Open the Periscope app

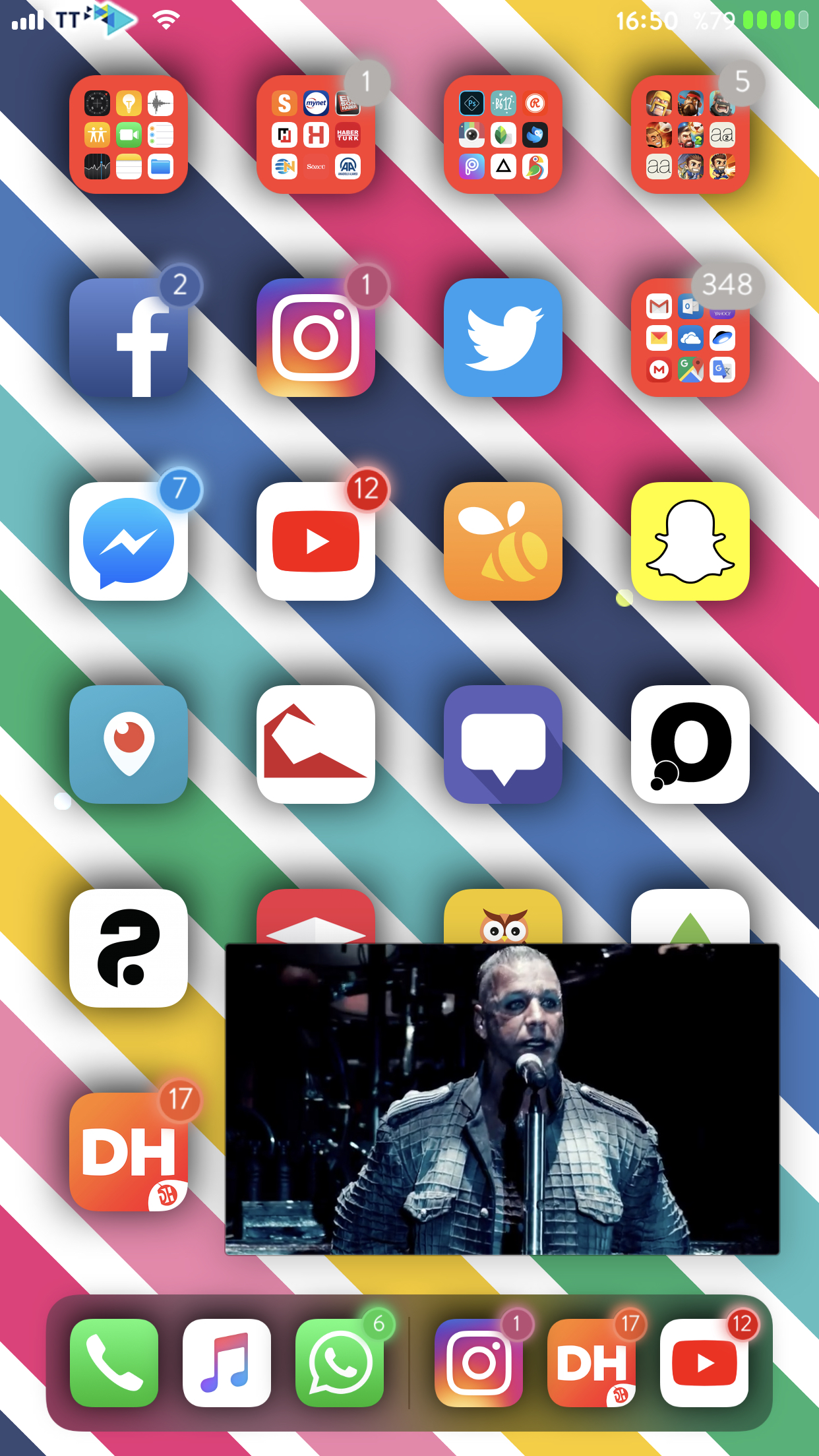pos(129,744)
